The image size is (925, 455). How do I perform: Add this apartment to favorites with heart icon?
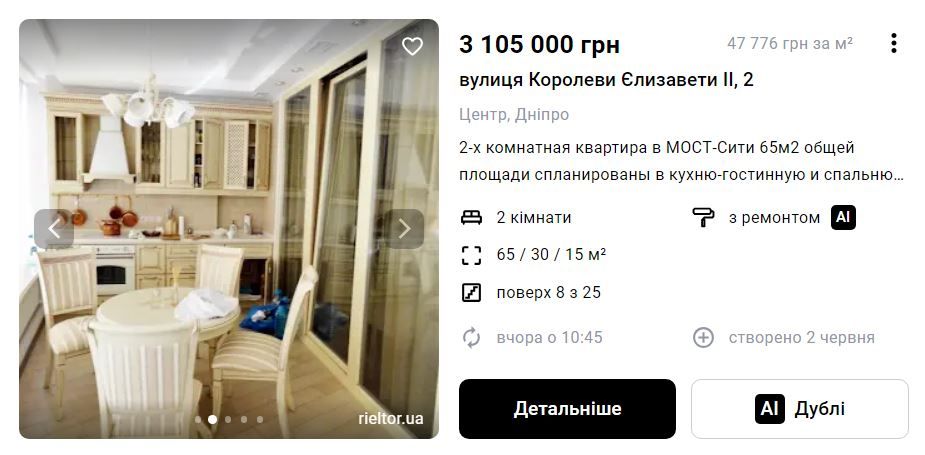coord(412,46)
